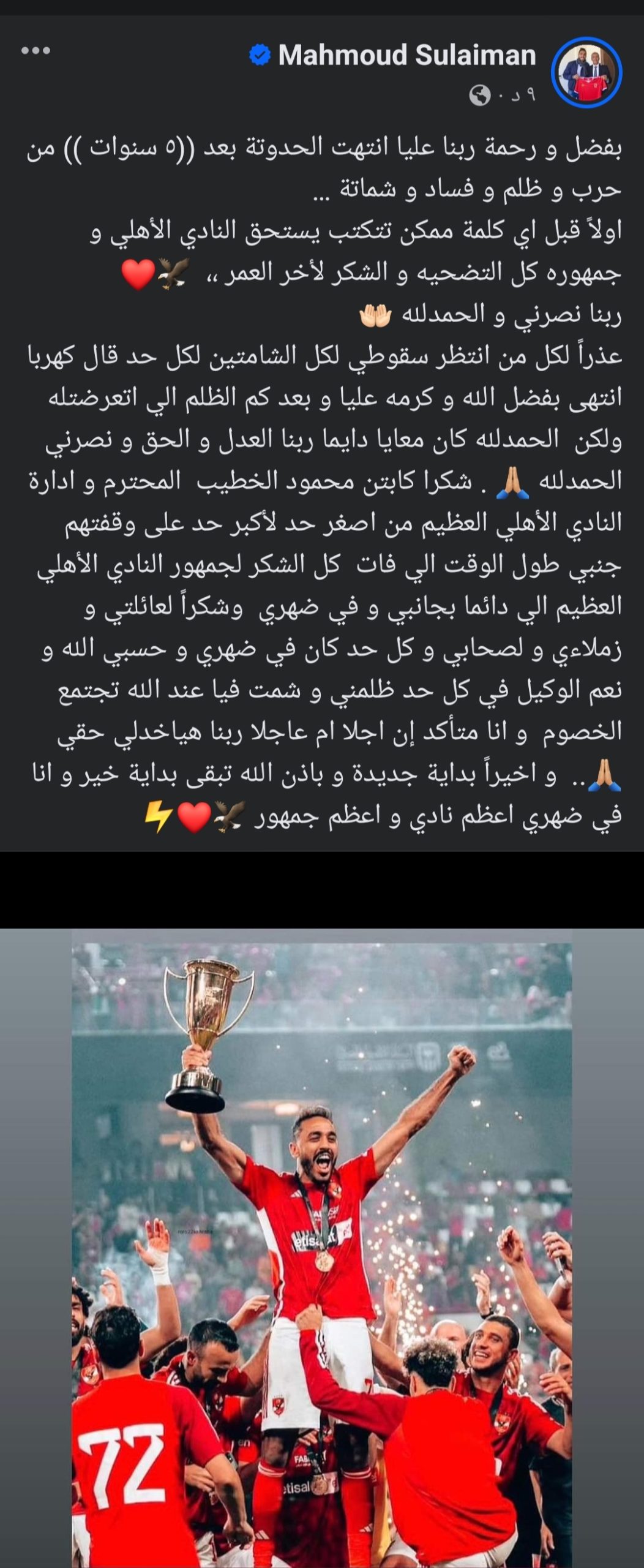Open the post's three-dot options menu

(x=36, y=51)
